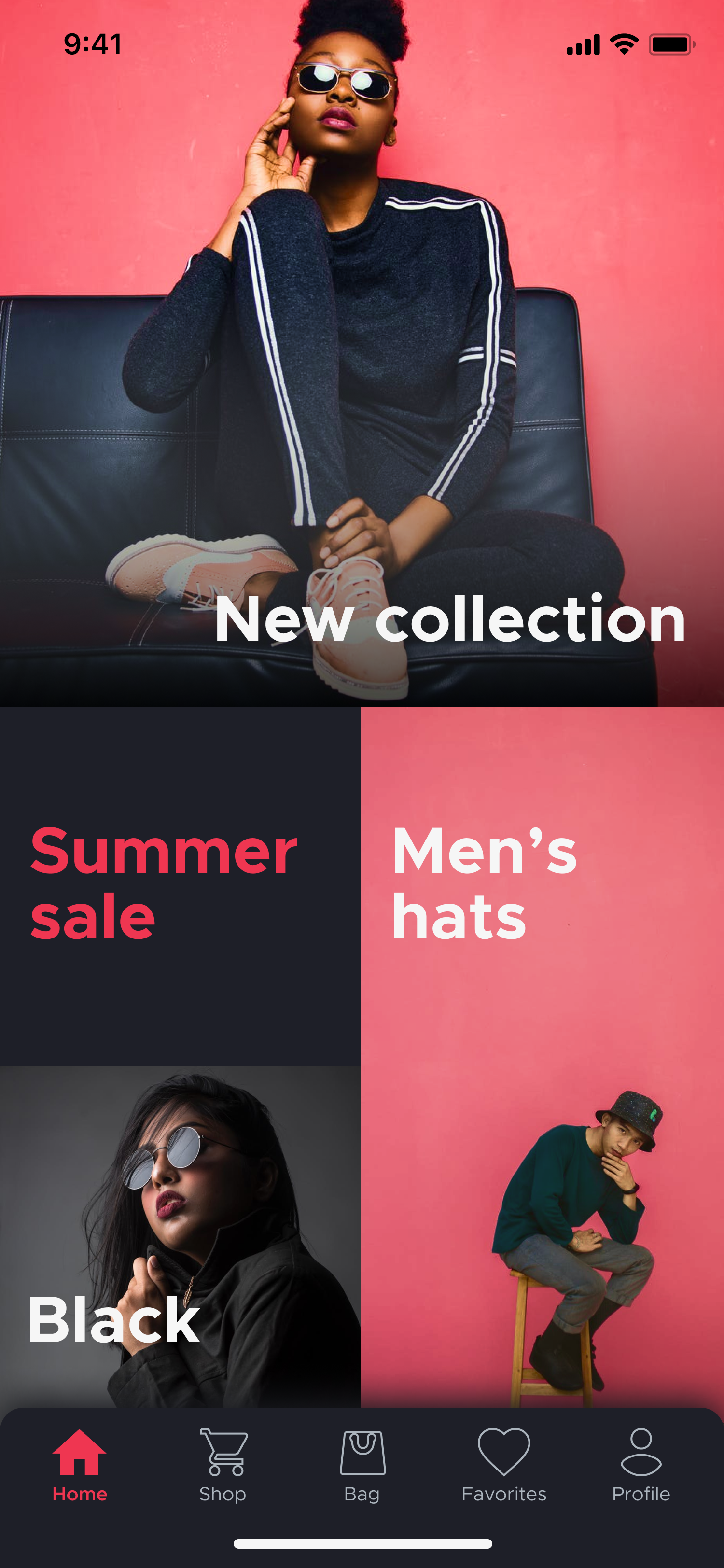The height and width of the screenshot is (1568, 724).
Task: Go to the Home tab
Action: (x=80, y=1465)
